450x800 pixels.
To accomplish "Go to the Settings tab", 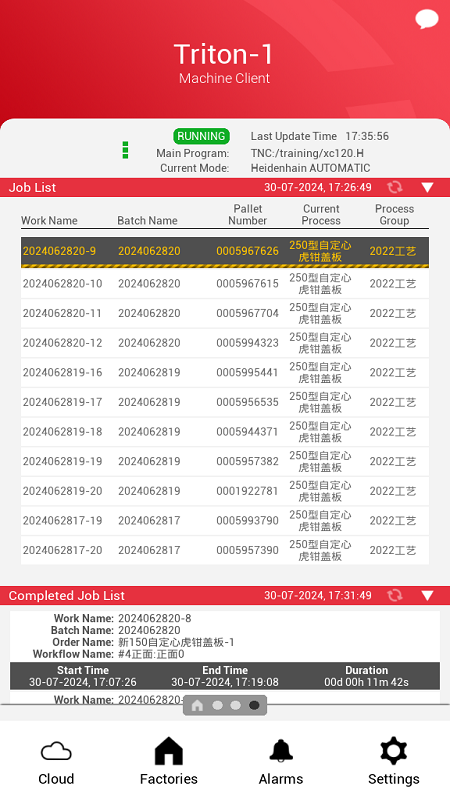I will (x=393, y=762).
